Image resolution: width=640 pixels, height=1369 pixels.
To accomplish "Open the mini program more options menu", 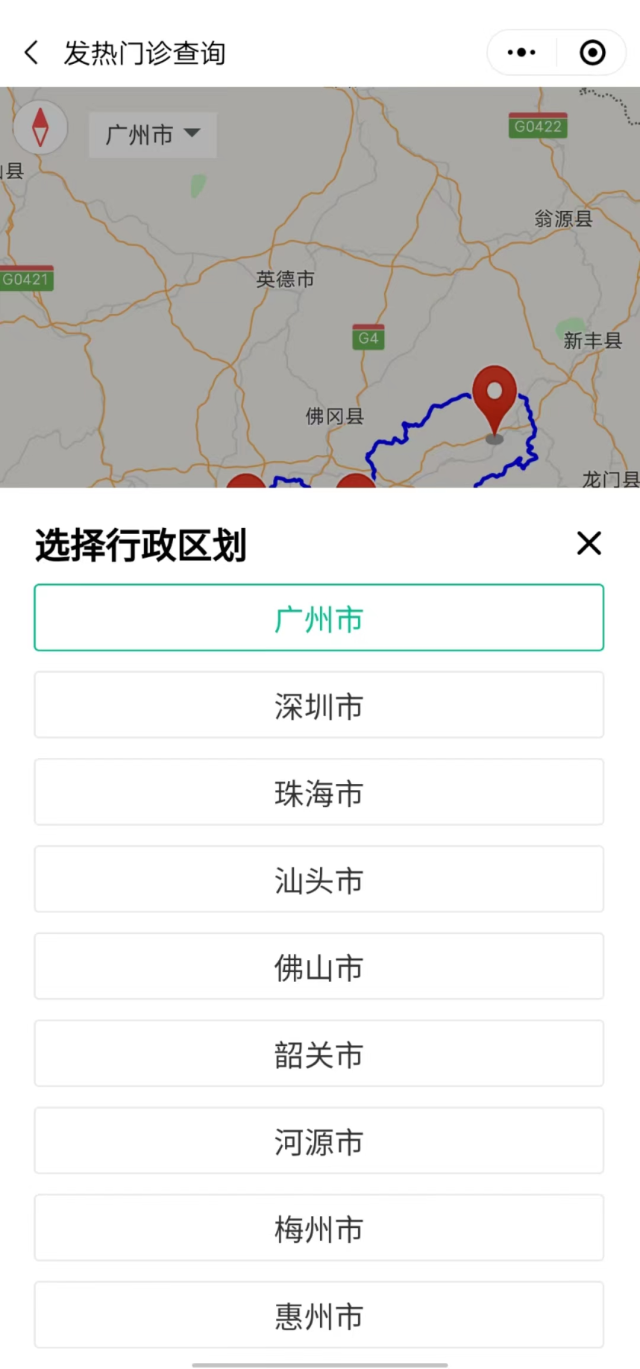I will 522,53.
